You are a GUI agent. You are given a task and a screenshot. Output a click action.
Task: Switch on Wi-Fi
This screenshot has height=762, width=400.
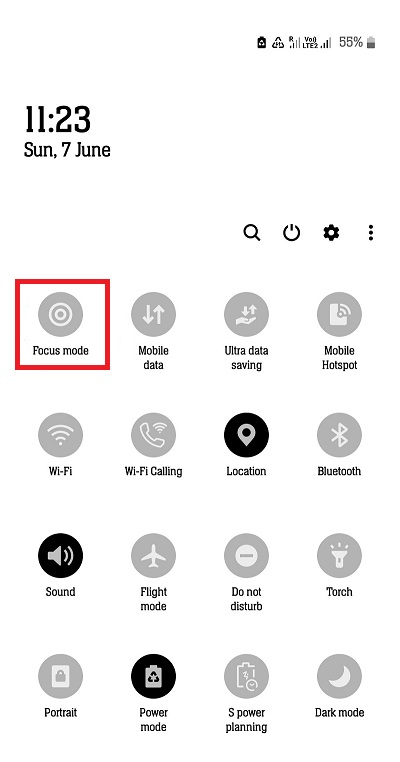coord(60,435)
